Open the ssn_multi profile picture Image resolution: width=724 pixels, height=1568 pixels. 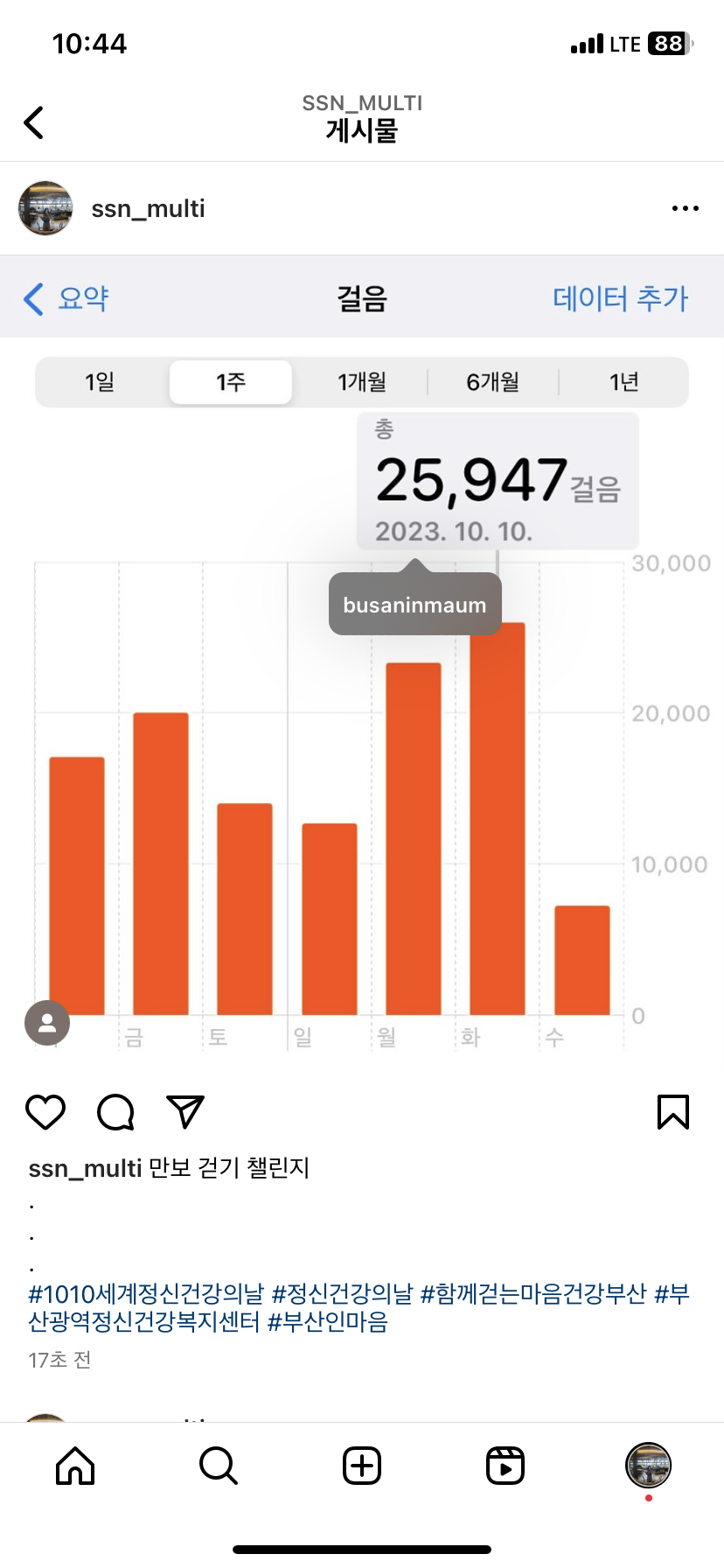pyautogui.click(x=45, y=208)
